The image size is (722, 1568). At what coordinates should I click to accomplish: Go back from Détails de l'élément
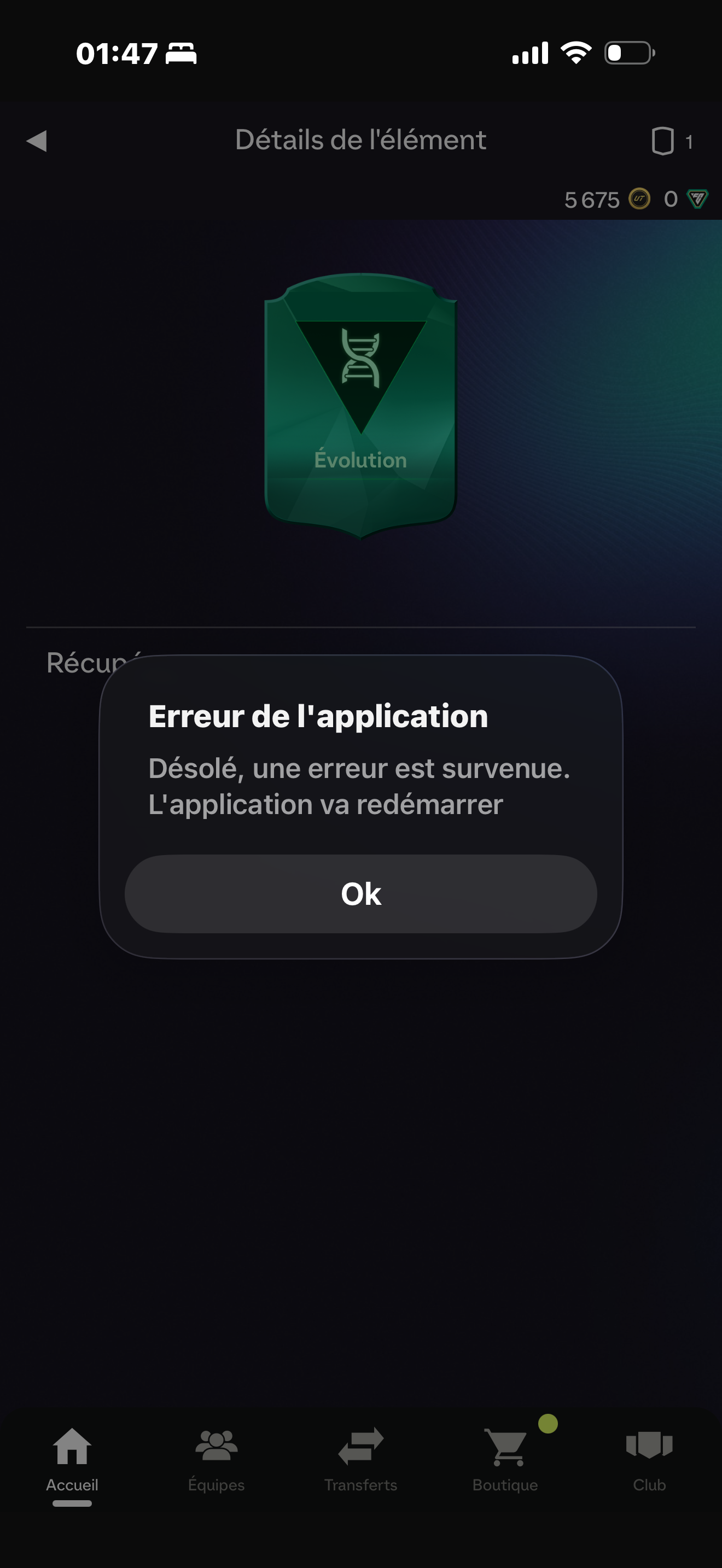[x=37, y=141]
